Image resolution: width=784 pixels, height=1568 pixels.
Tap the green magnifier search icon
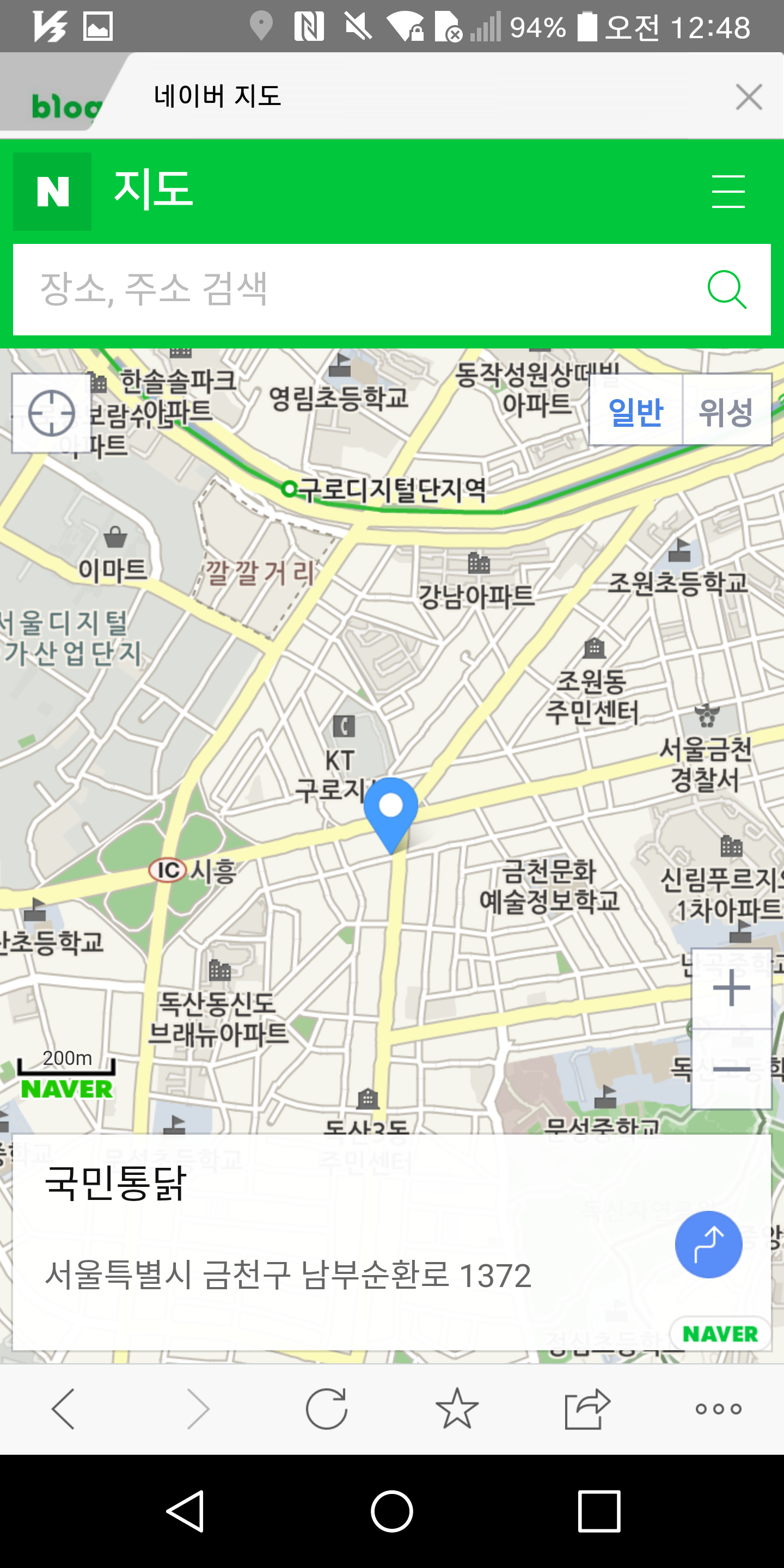727,290
